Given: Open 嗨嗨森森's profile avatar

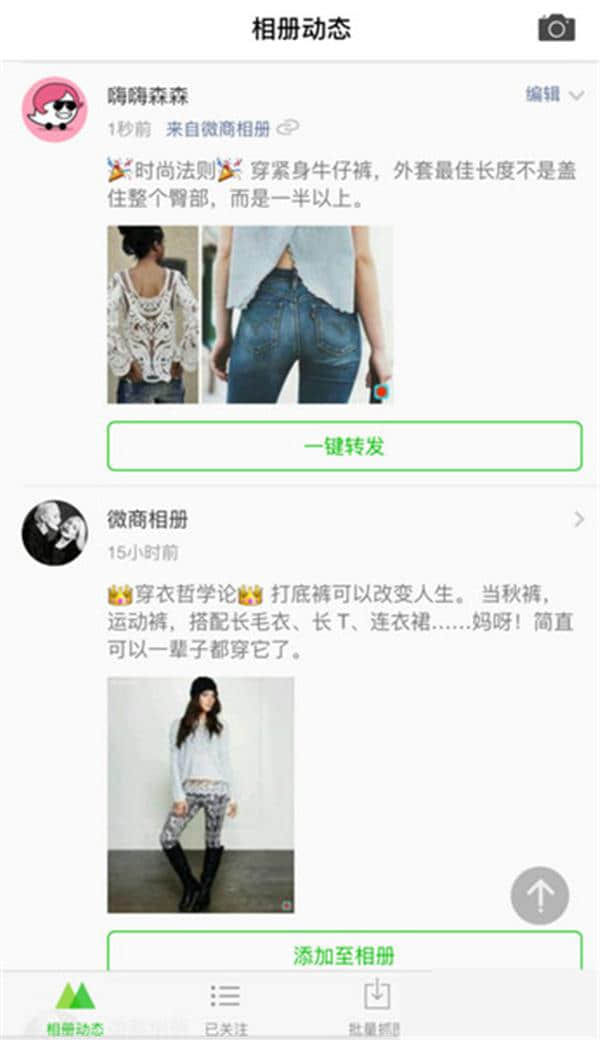Looking at the screenshot, I should click(54, 109).
